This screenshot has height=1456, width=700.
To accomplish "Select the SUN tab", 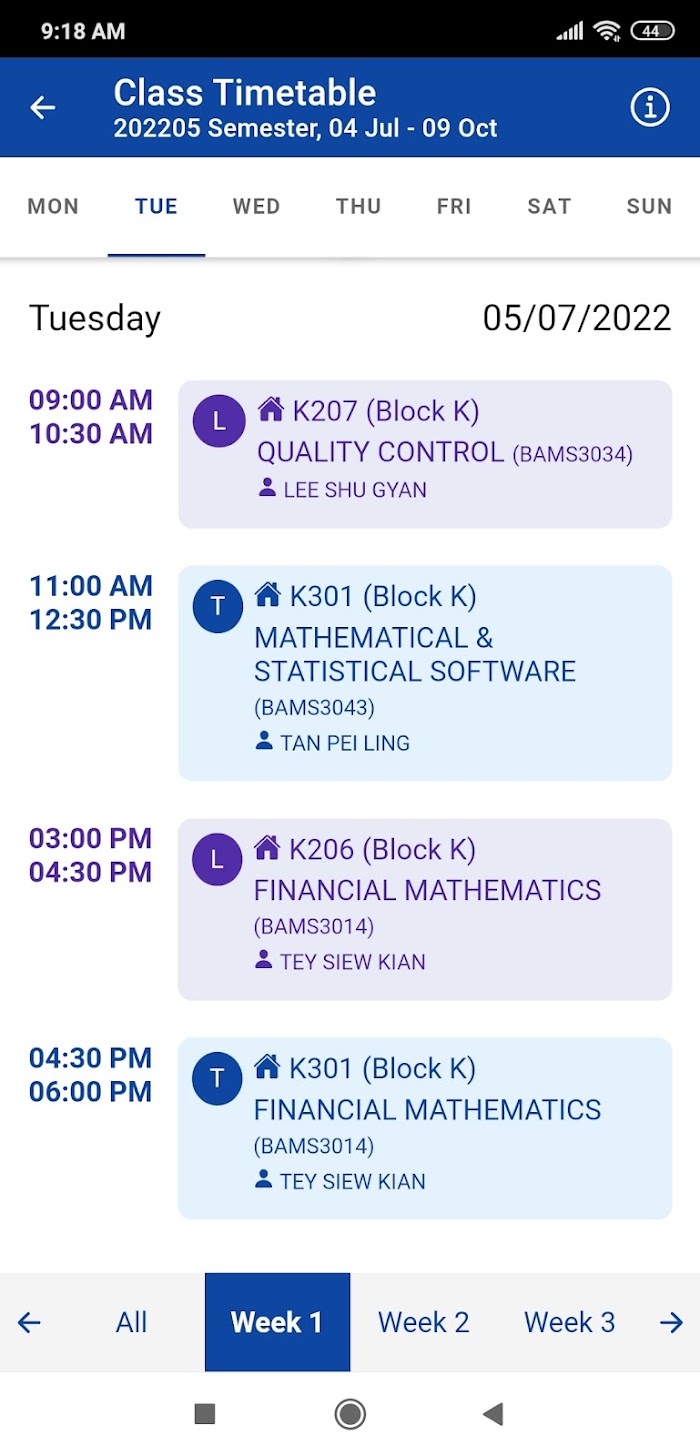I will 649,206.
